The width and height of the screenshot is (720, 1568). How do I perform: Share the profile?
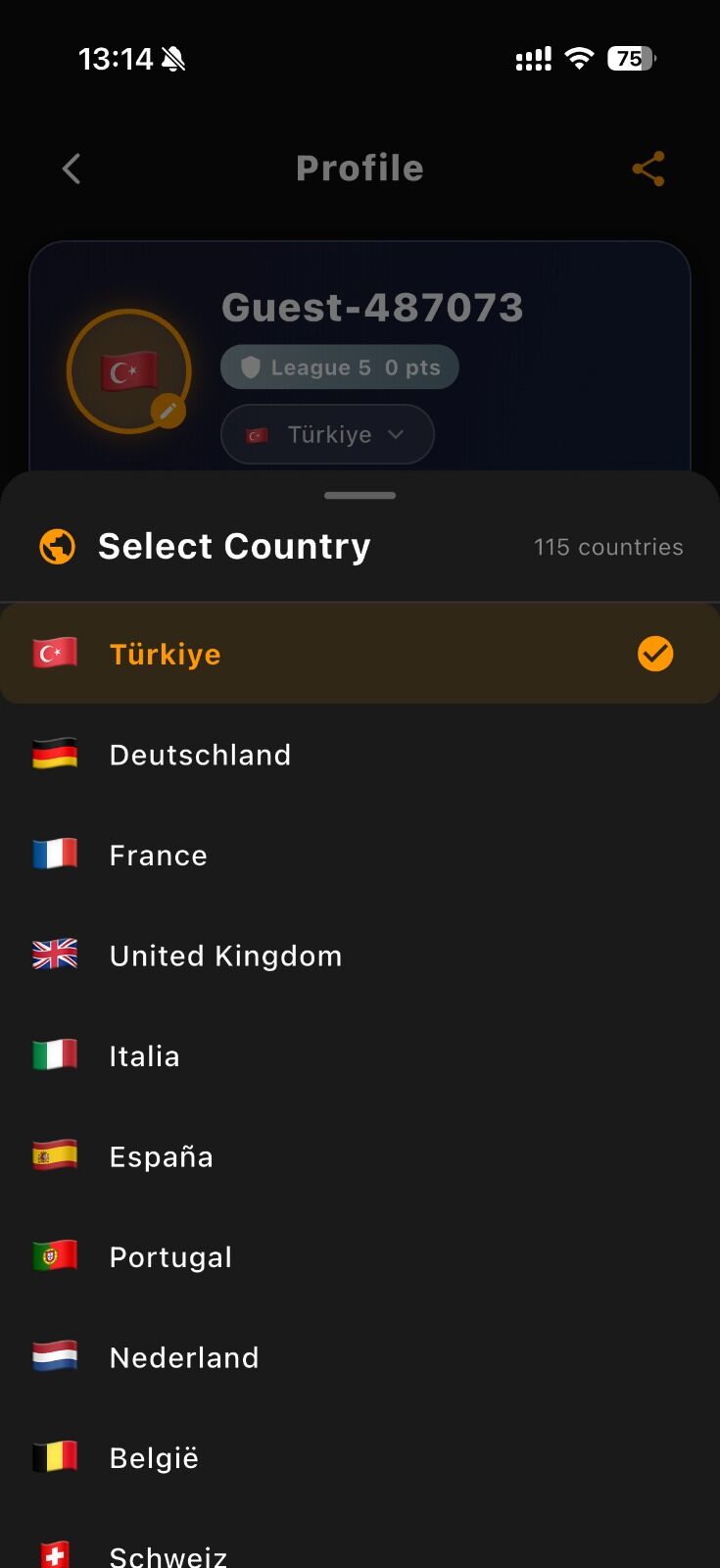648,169
